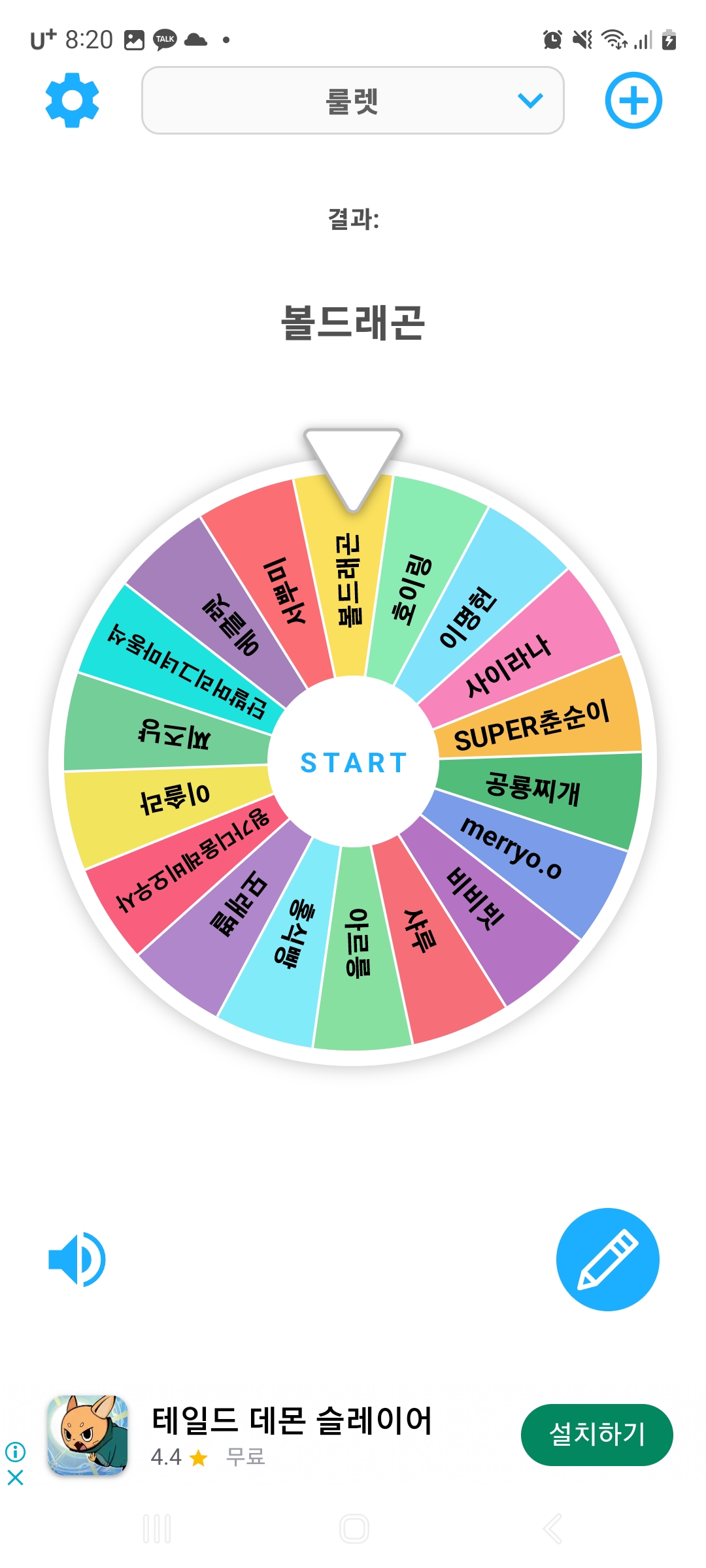Tap START to spin the wheel
Viewport: 706px width, 1568px height.
tap(354, 762)
